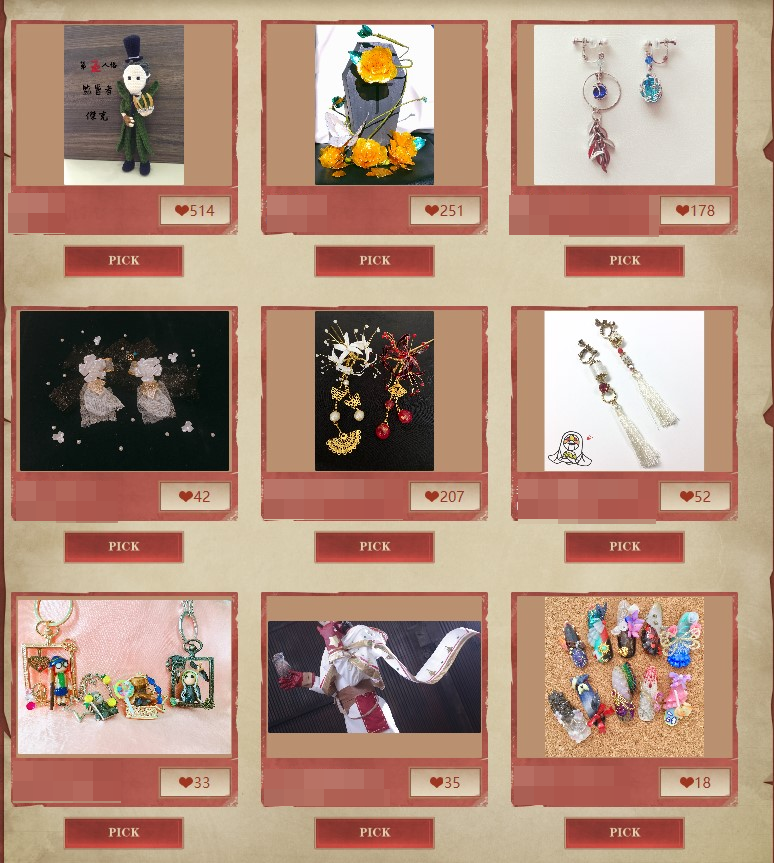This screenshot has height=863, width=774.
Task: Open the character keychains photo
Action: tap(124, 677)
